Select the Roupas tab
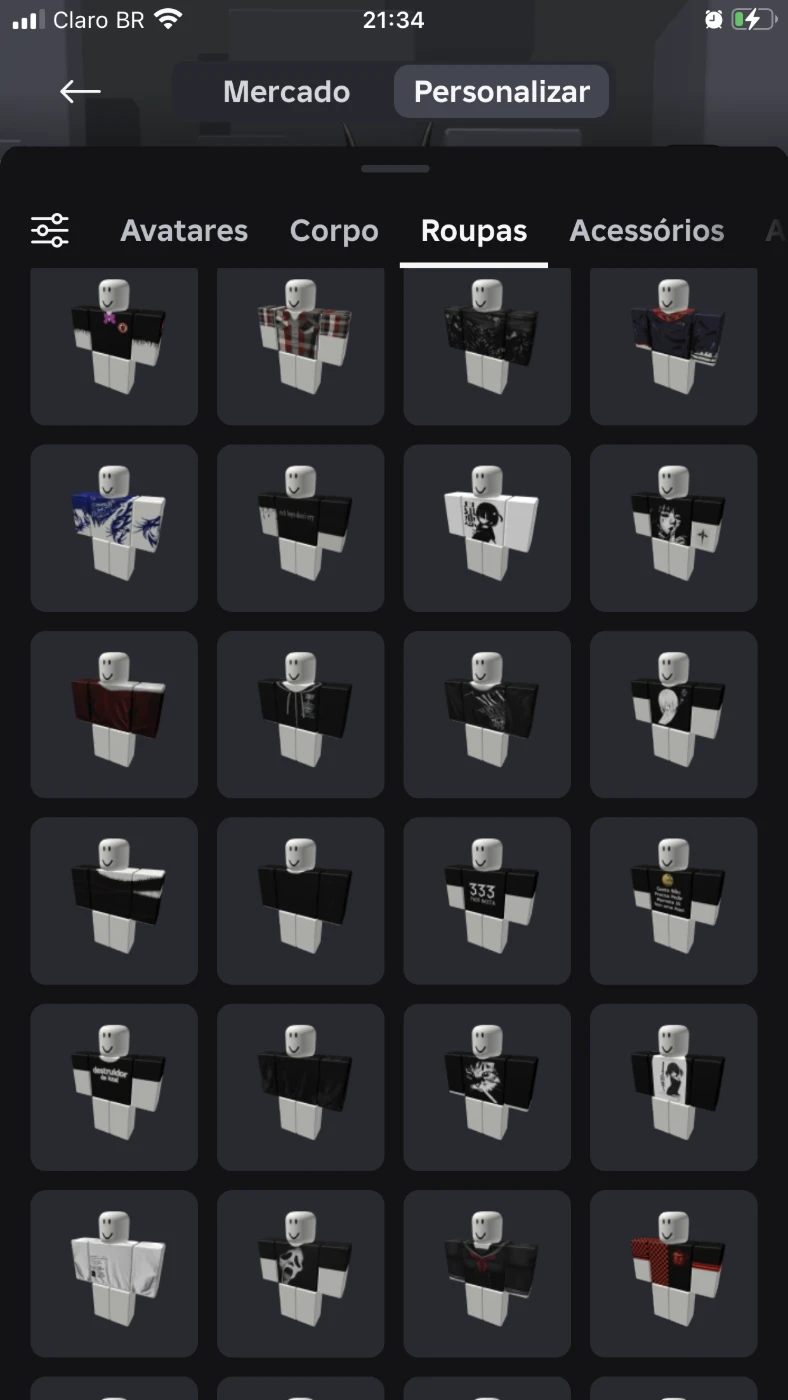This screenshot has width=788, height=1400. [x=474, y=231]
